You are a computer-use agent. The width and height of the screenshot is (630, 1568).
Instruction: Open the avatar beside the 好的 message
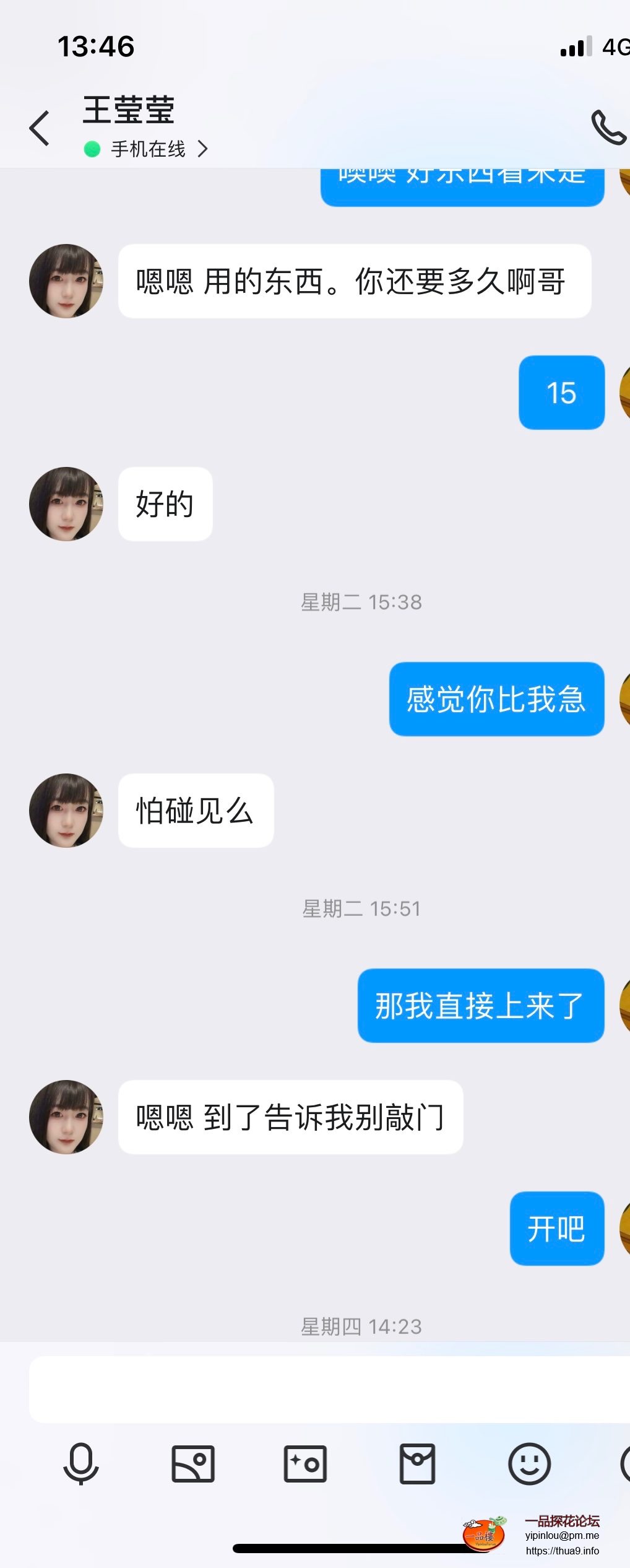66,504
